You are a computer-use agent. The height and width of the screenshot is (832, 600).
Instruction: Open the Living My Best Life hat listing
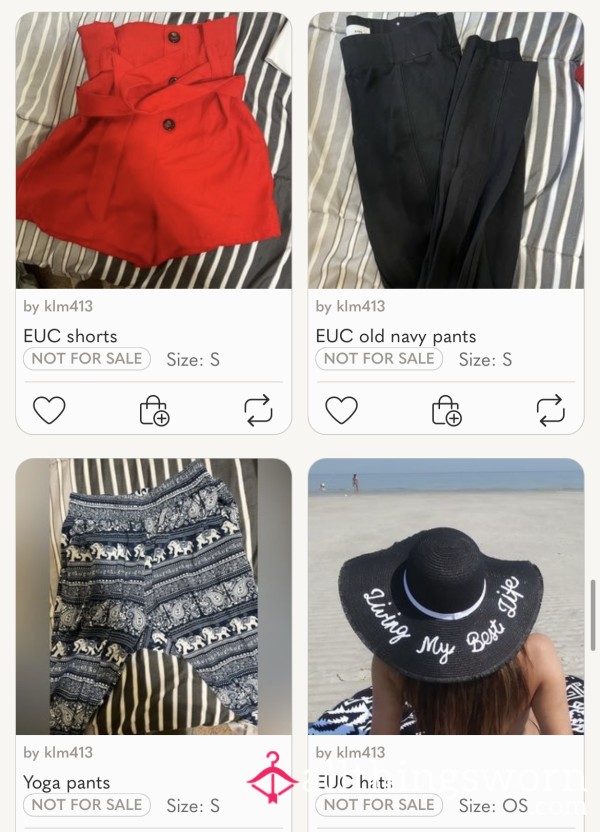click(445, 597)
